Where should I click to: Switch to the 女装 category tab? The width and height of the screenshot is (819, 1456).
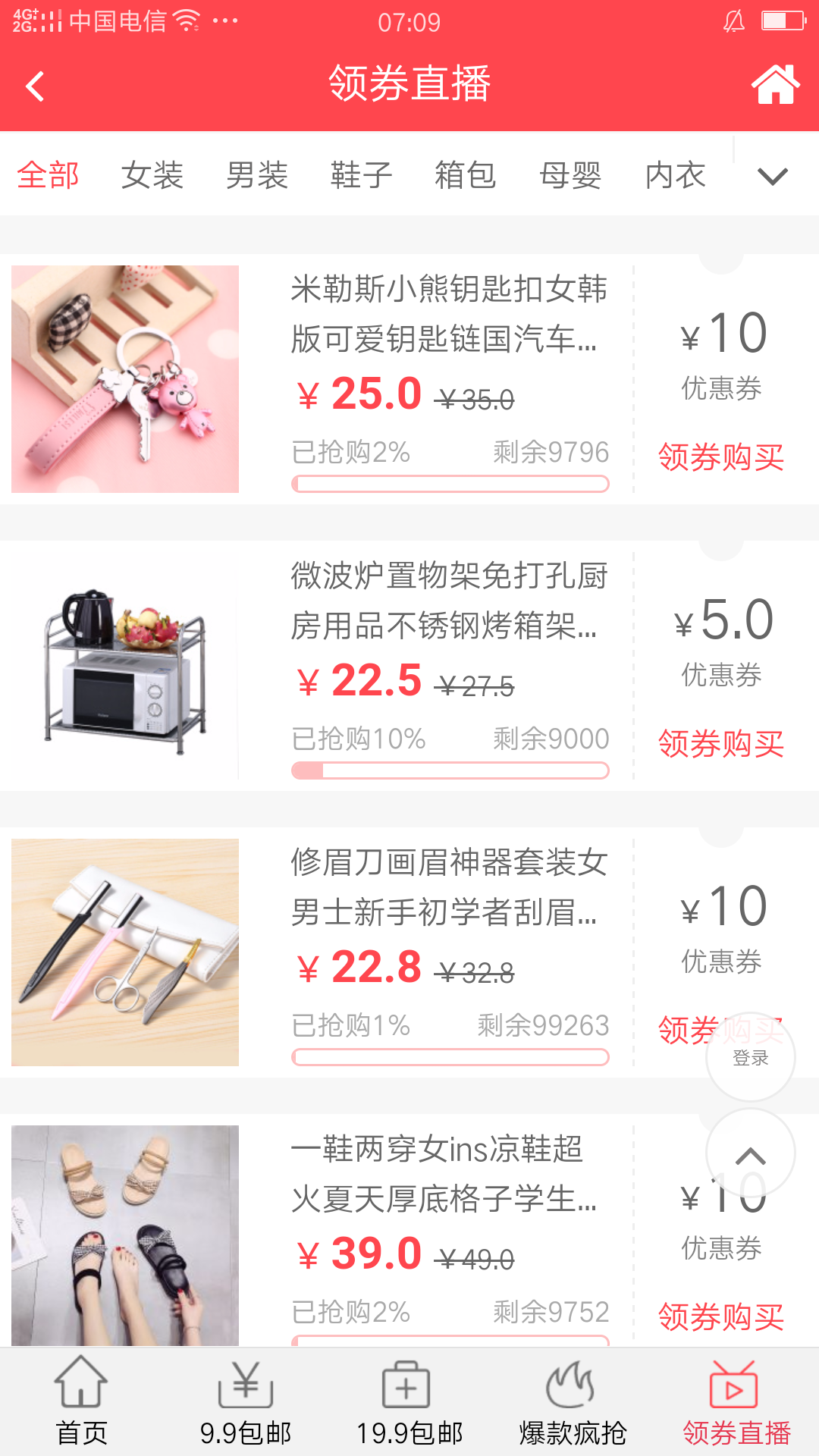click(153, 176)
